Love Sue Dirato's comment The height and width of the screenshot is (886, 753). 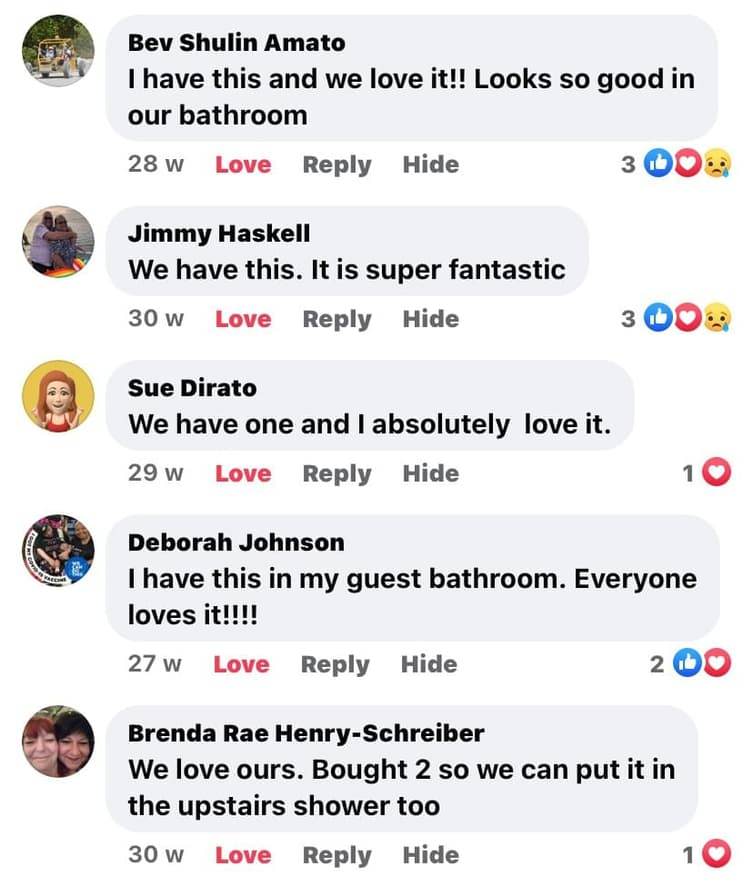point(243,473)
